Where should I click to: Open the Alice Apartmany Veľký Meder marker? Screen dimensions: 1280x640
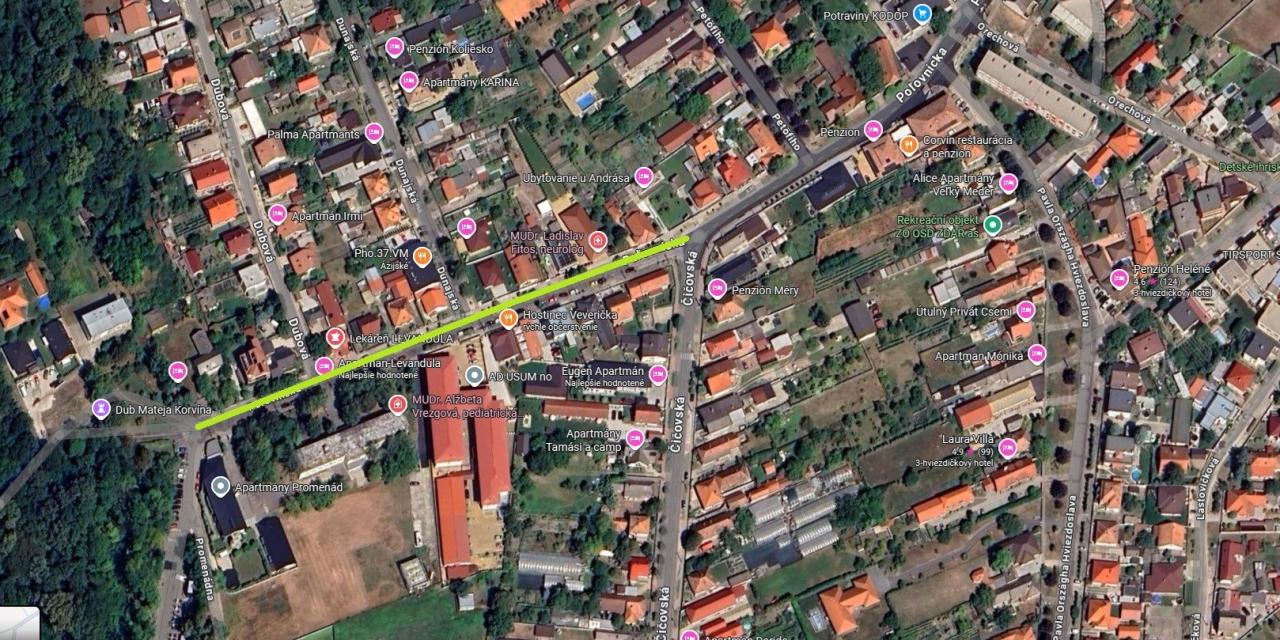1008,182
